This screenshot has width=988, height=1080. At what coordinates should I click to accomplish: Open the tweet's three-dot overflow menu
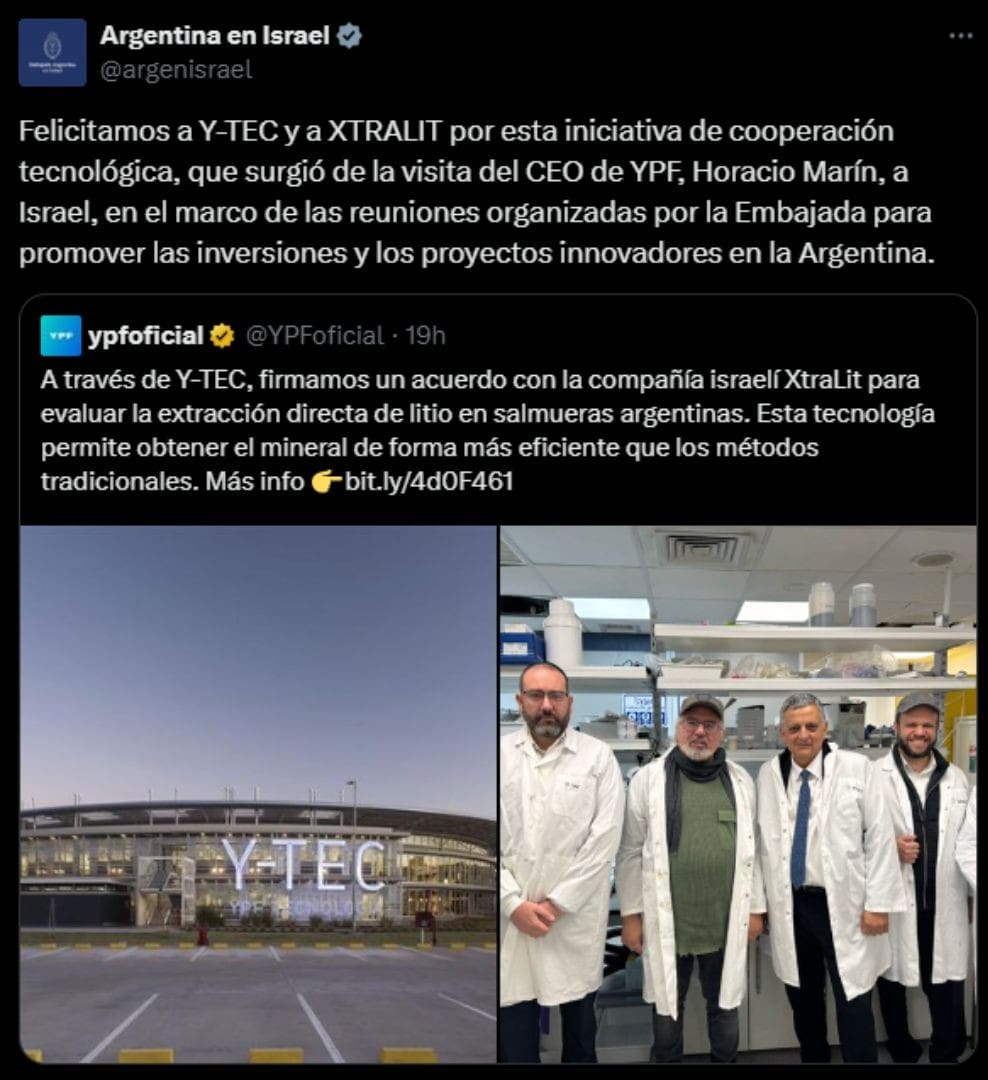point(960,36)
